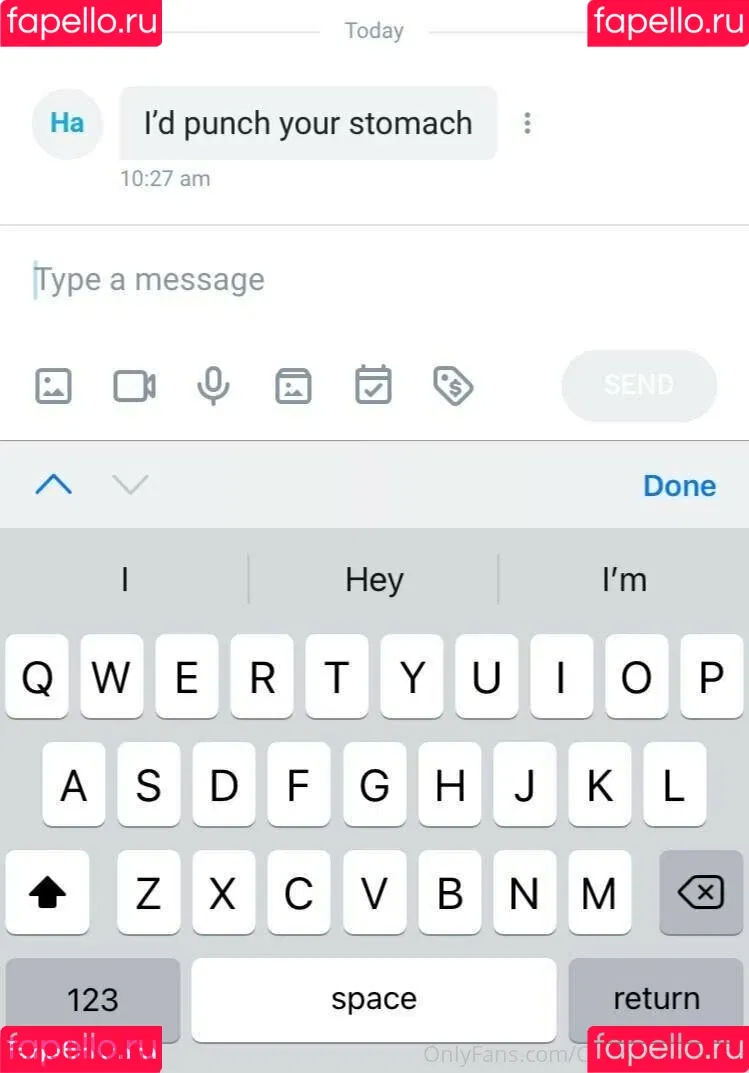This screenshot has width=749, height=1073.
Task: Schedule the message with the calendar icon
Action: point(373,385)
